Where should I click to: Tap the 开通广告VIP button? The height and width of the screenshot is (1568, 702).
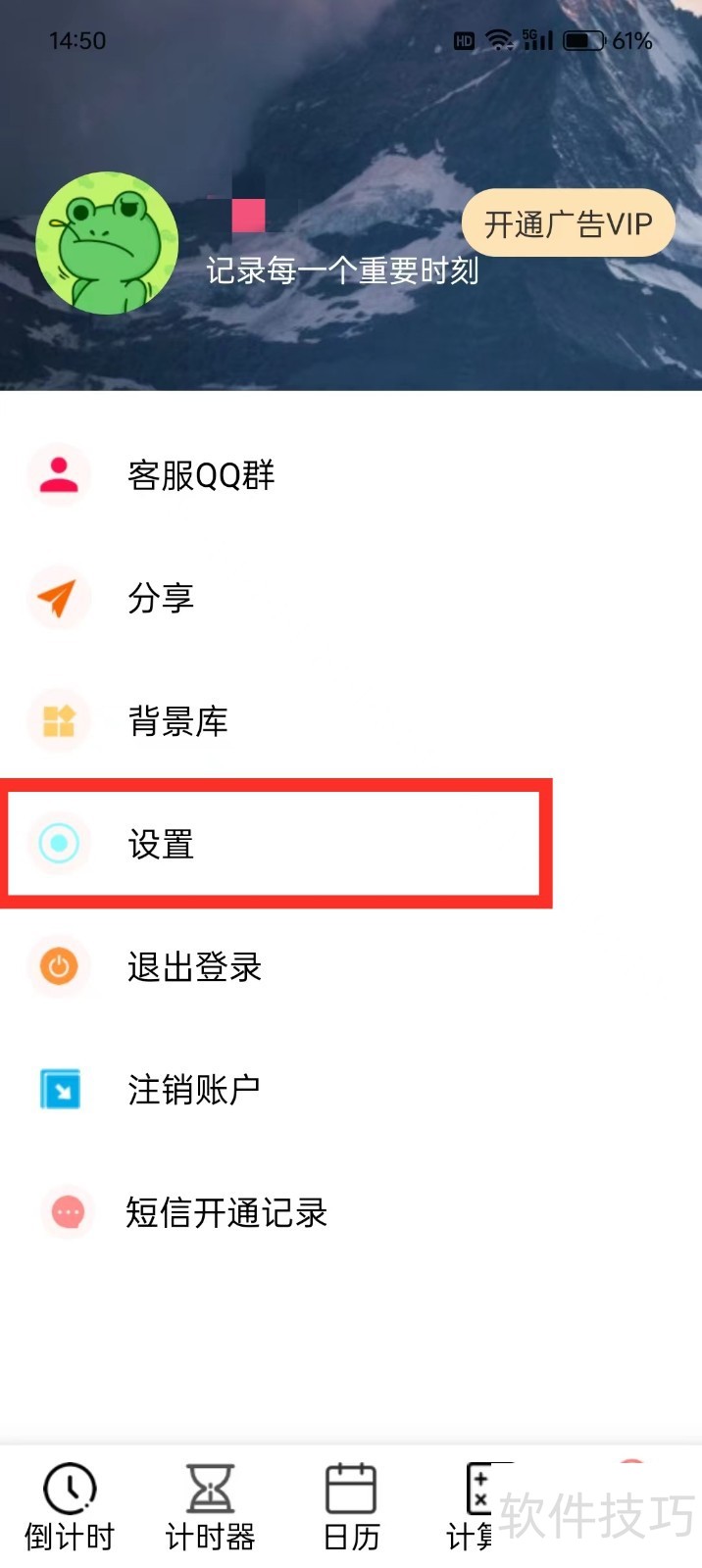click(x=568, y=223)
